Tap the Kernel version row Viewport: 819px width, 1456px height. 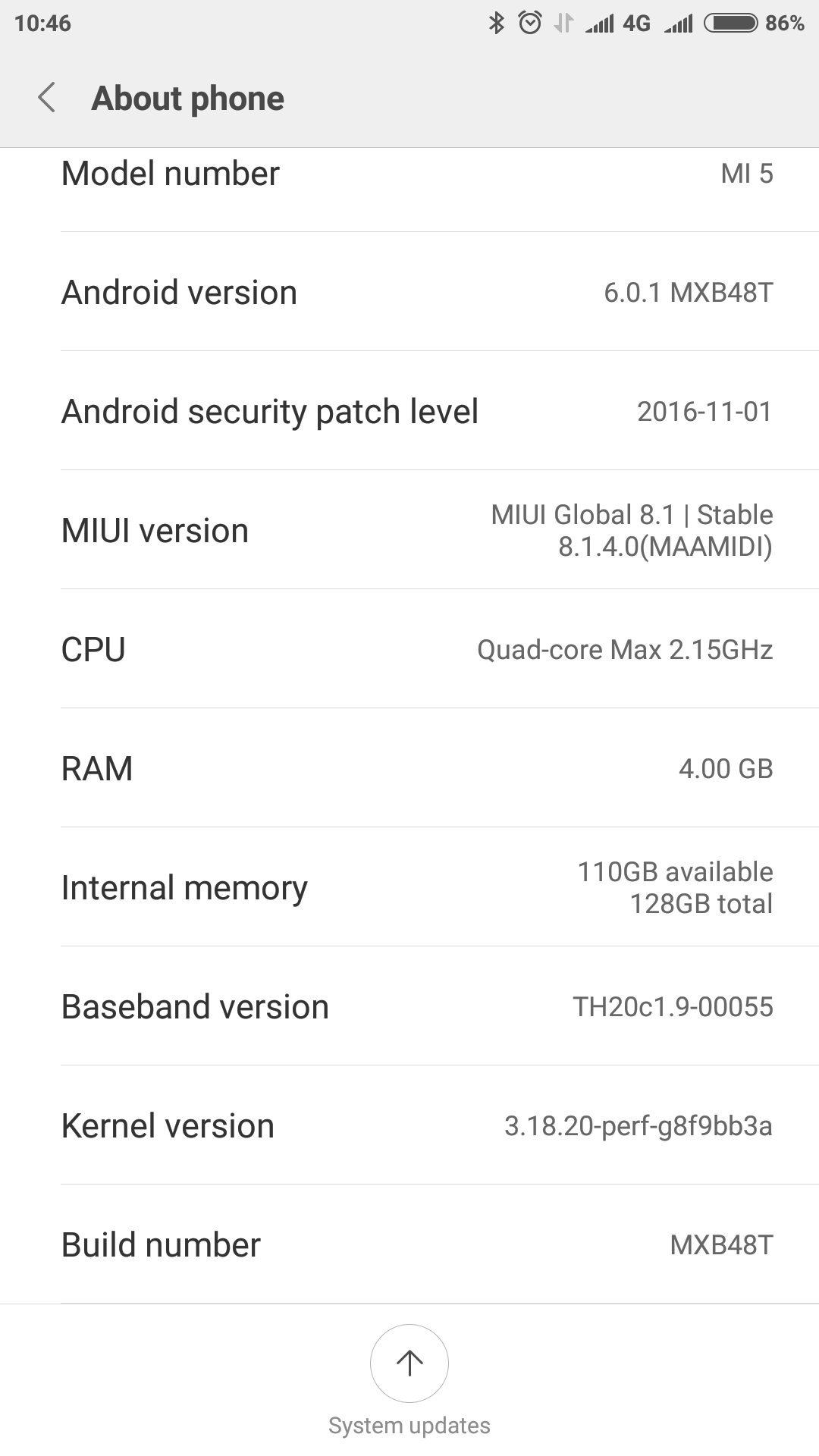tap(409, 1125)
